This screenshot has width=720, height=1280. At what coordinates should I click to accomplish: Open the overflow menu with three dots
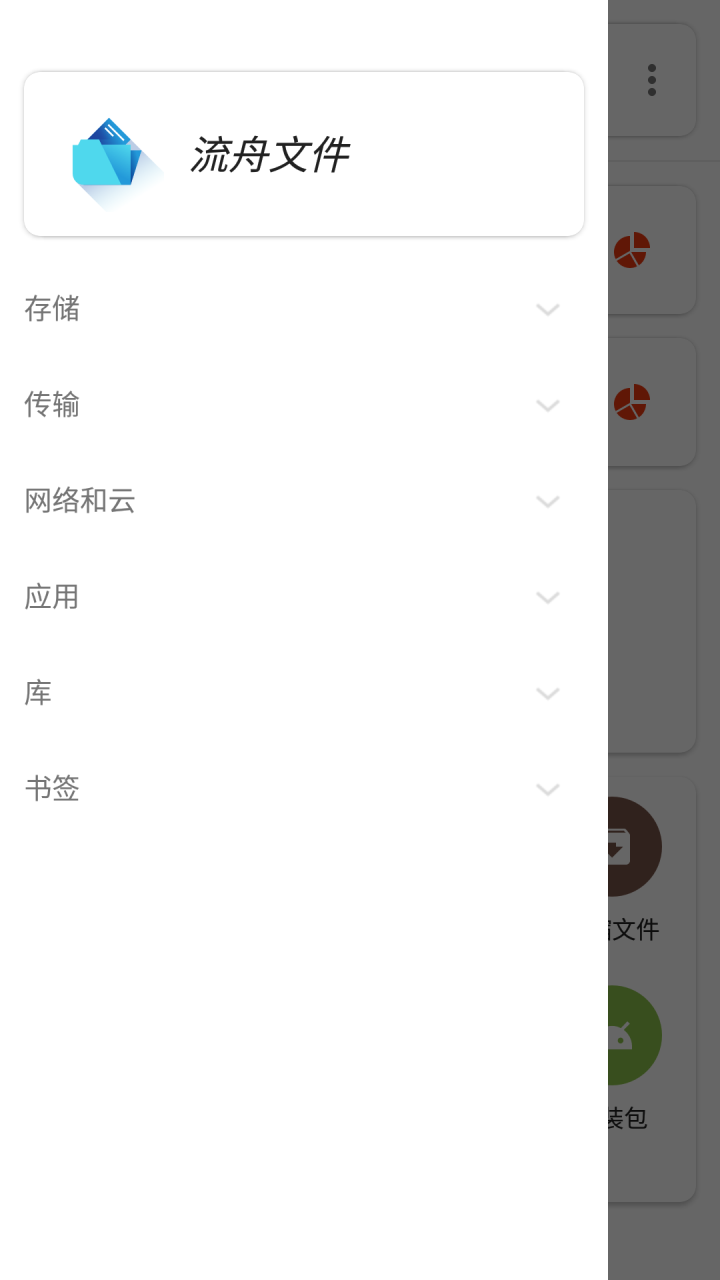click(x=652, y=80)
